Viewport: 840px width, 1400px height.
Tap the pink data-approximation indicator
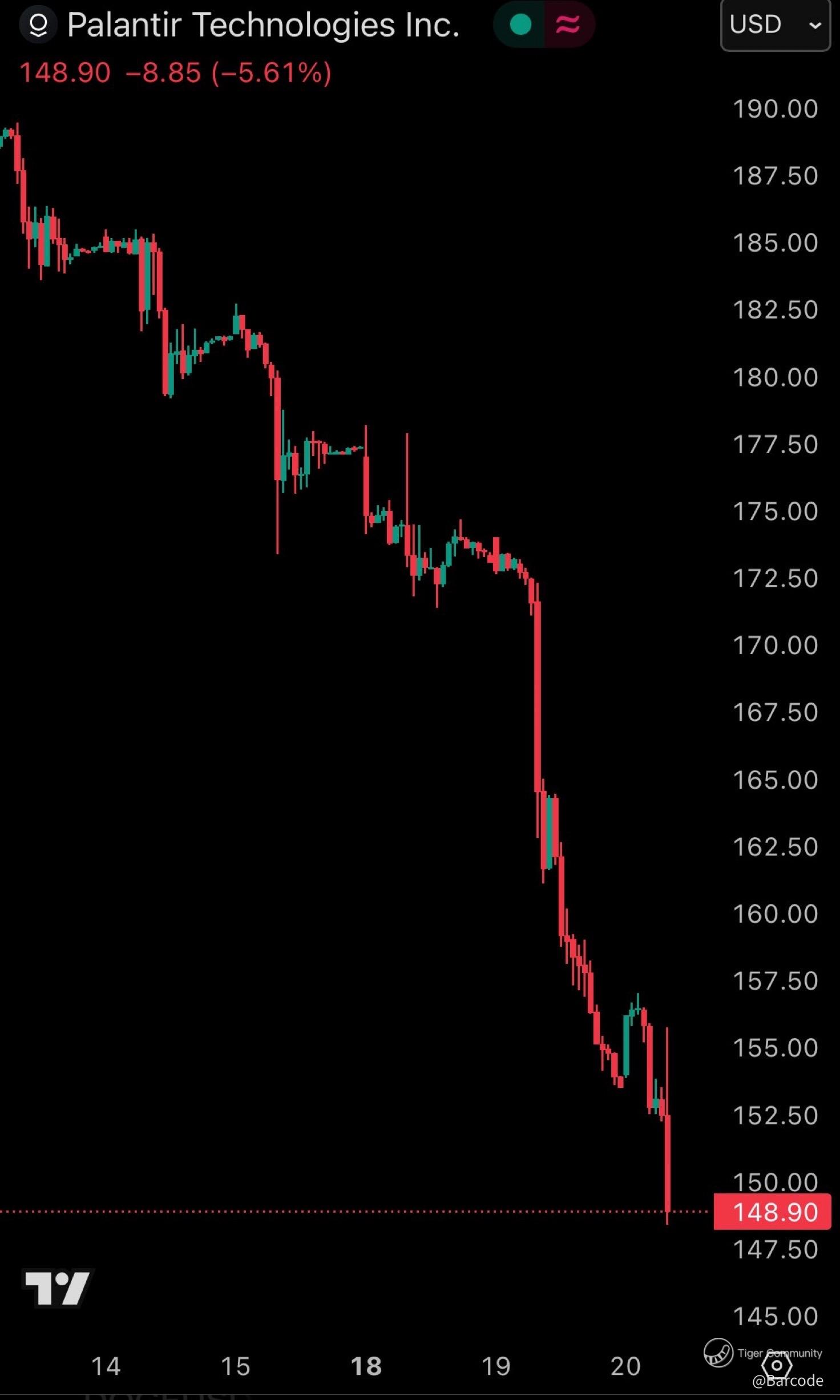click(x=568, y=25)
